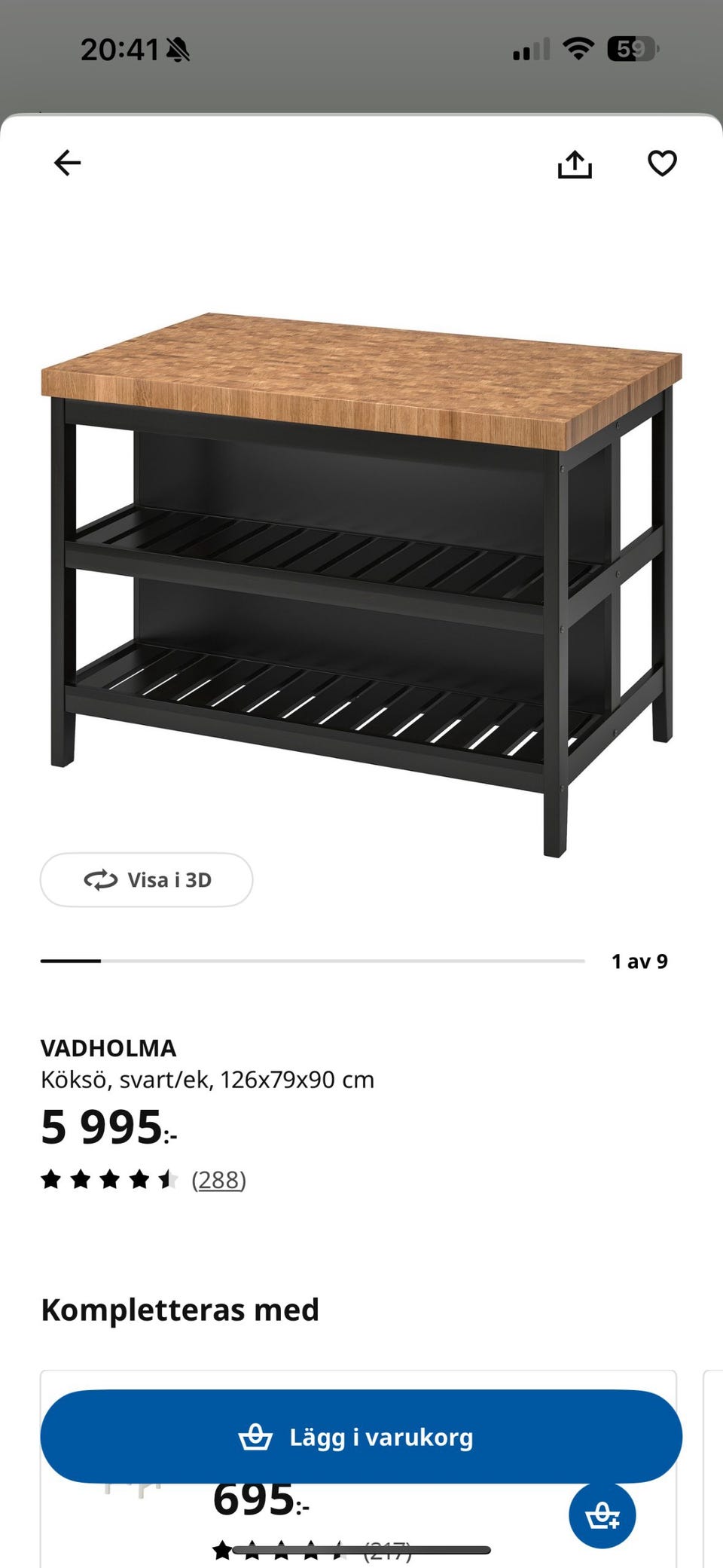Image resolution: width=723 pixels, height=1568 pixels.
Task: Tap Visa i 3D button
Action: 147,879
